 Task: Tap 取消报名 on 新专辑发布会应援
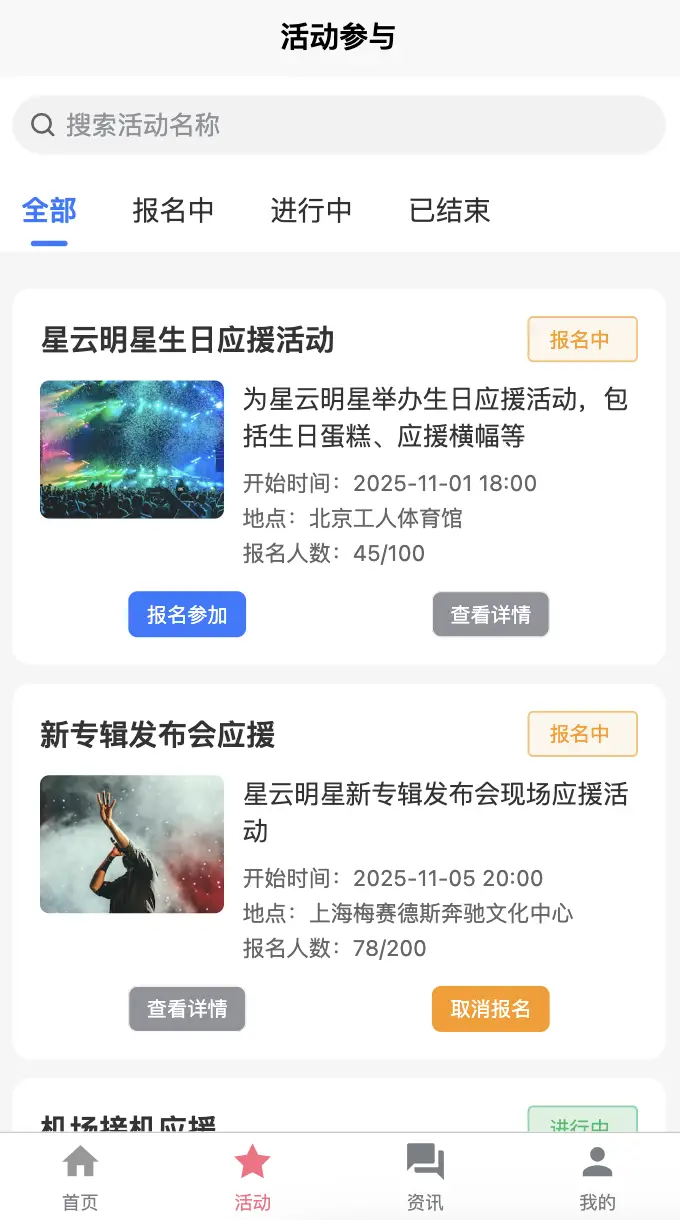pos(490,1009)
